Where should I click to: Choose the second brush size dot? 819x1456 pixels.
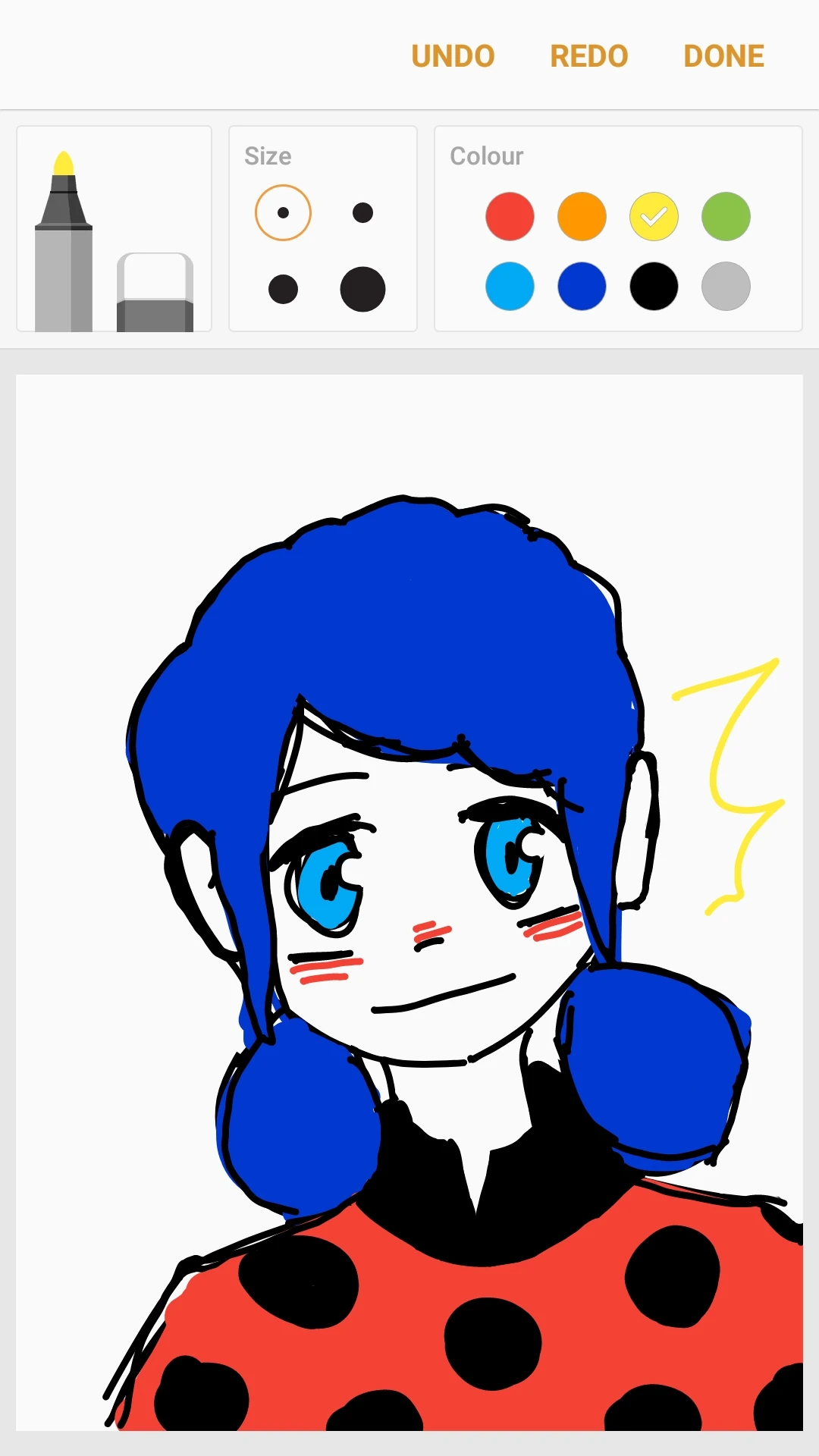click(x=362, y=213)
